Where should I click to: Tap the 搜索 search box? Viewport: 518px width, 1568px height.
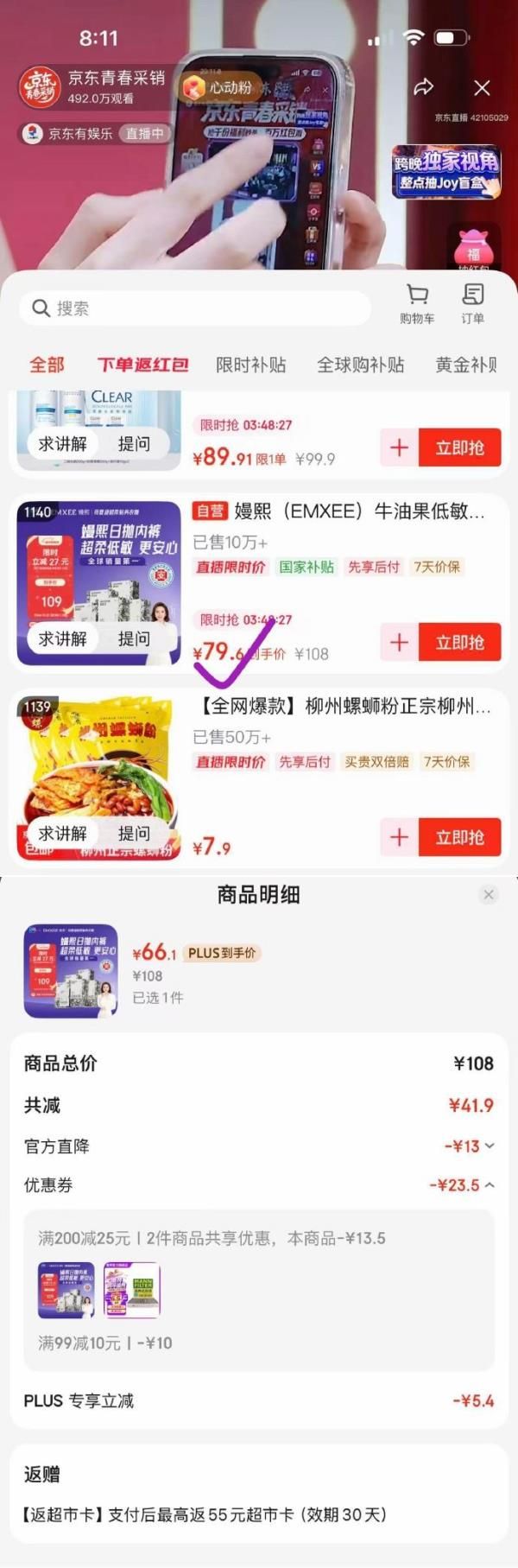194,308
